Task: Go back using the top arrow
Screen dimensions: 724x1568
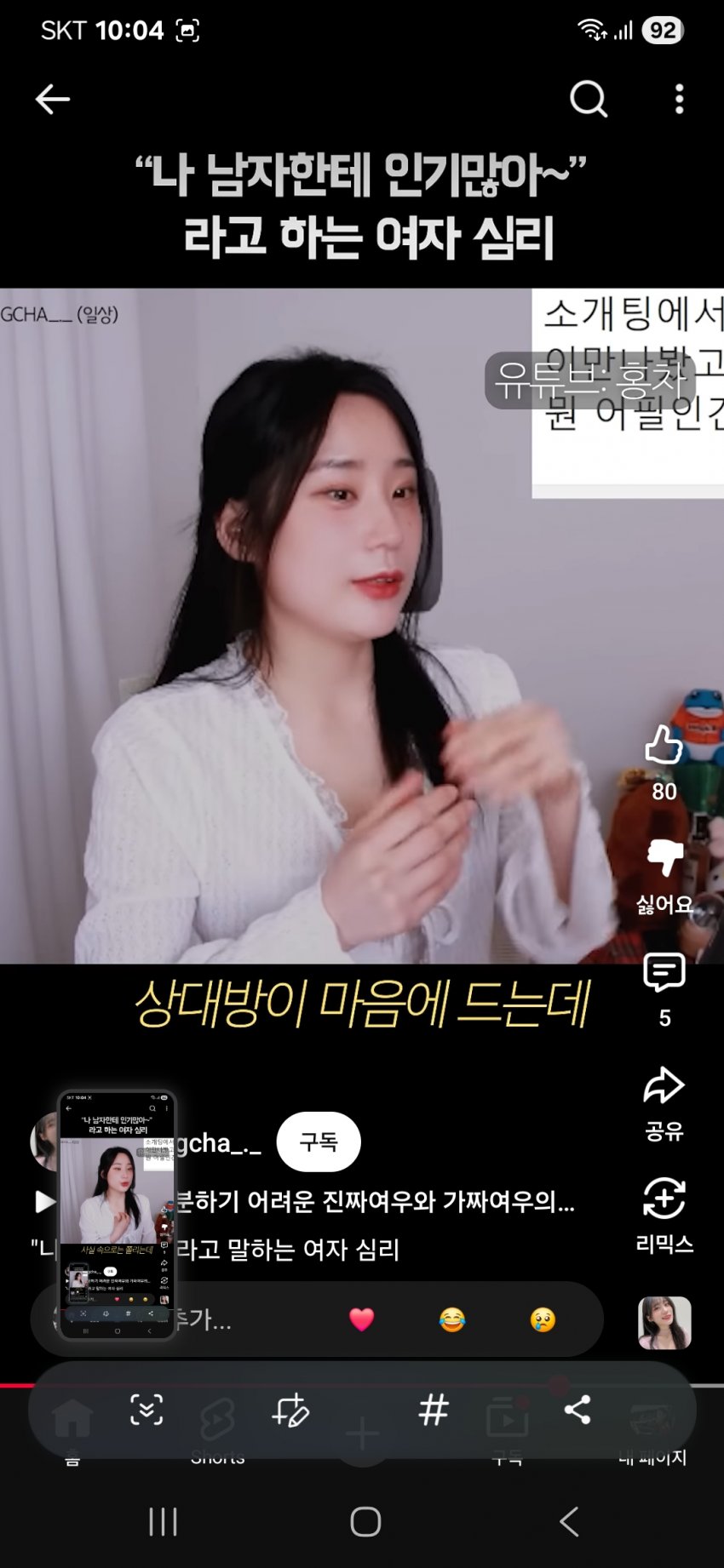Action: point(52,100)
